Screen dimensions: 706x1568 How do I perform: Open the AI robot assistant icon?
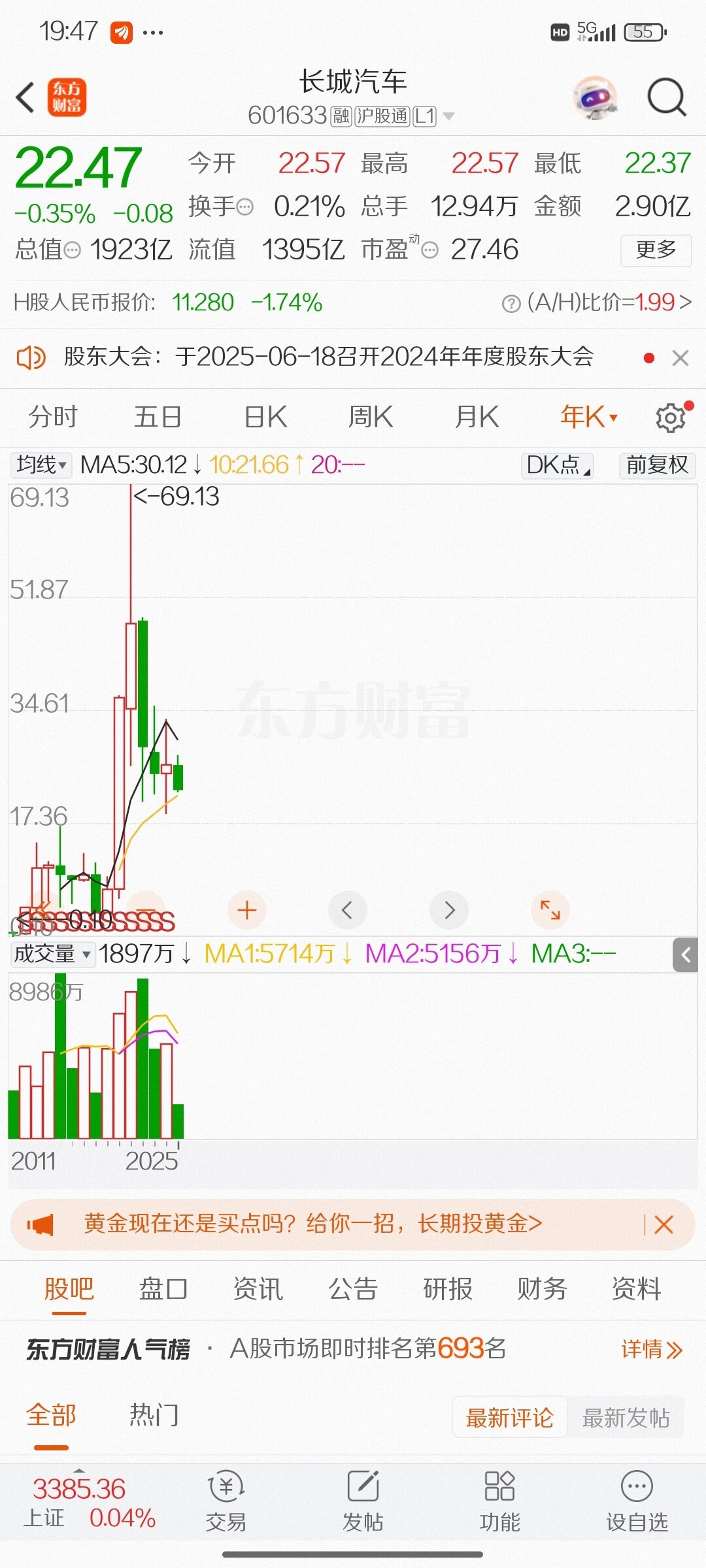pyautogui.click(x=595, y=98)
